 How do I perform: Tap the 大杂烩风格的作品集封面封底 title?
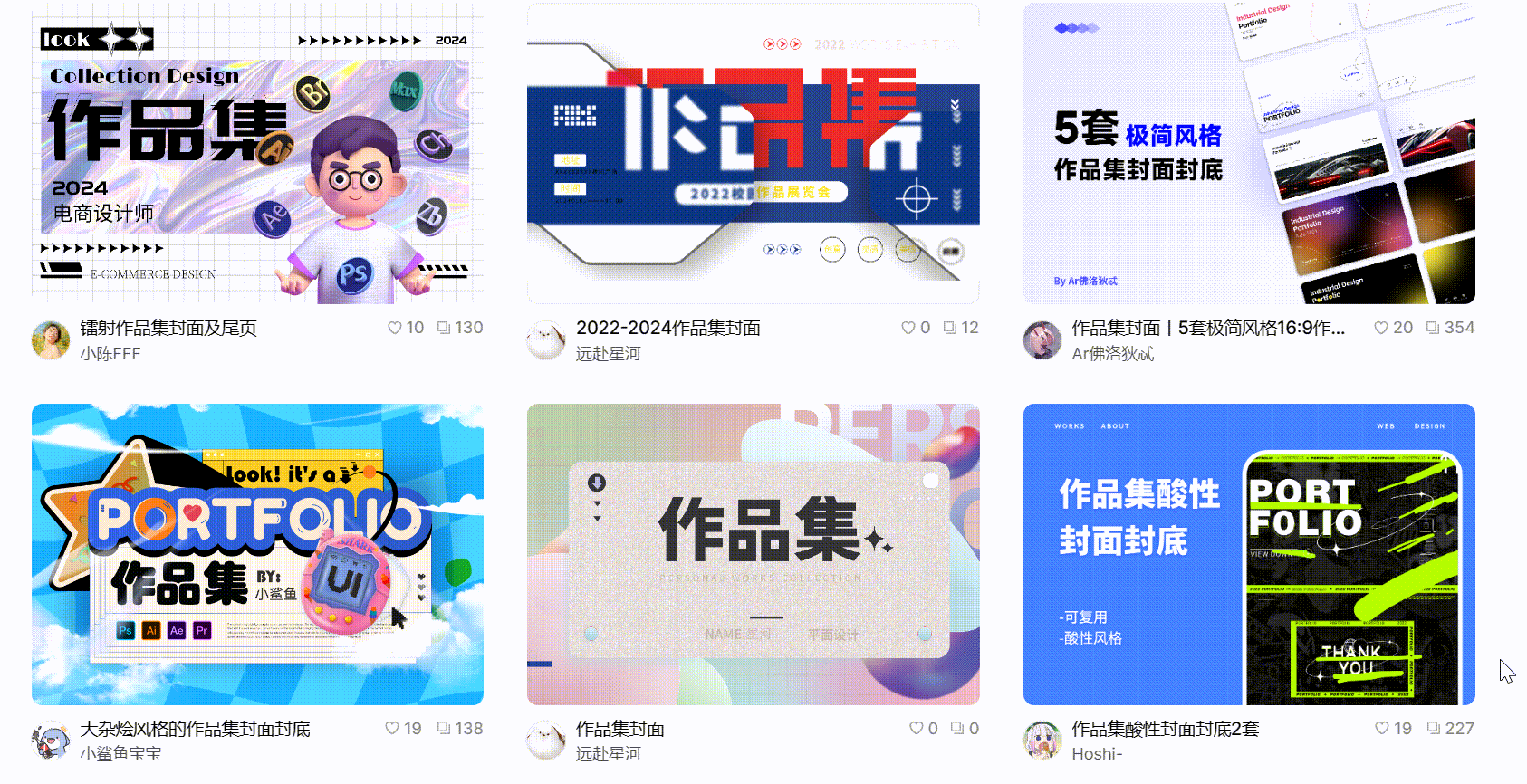pyautogui.click(x=195, y=729)
